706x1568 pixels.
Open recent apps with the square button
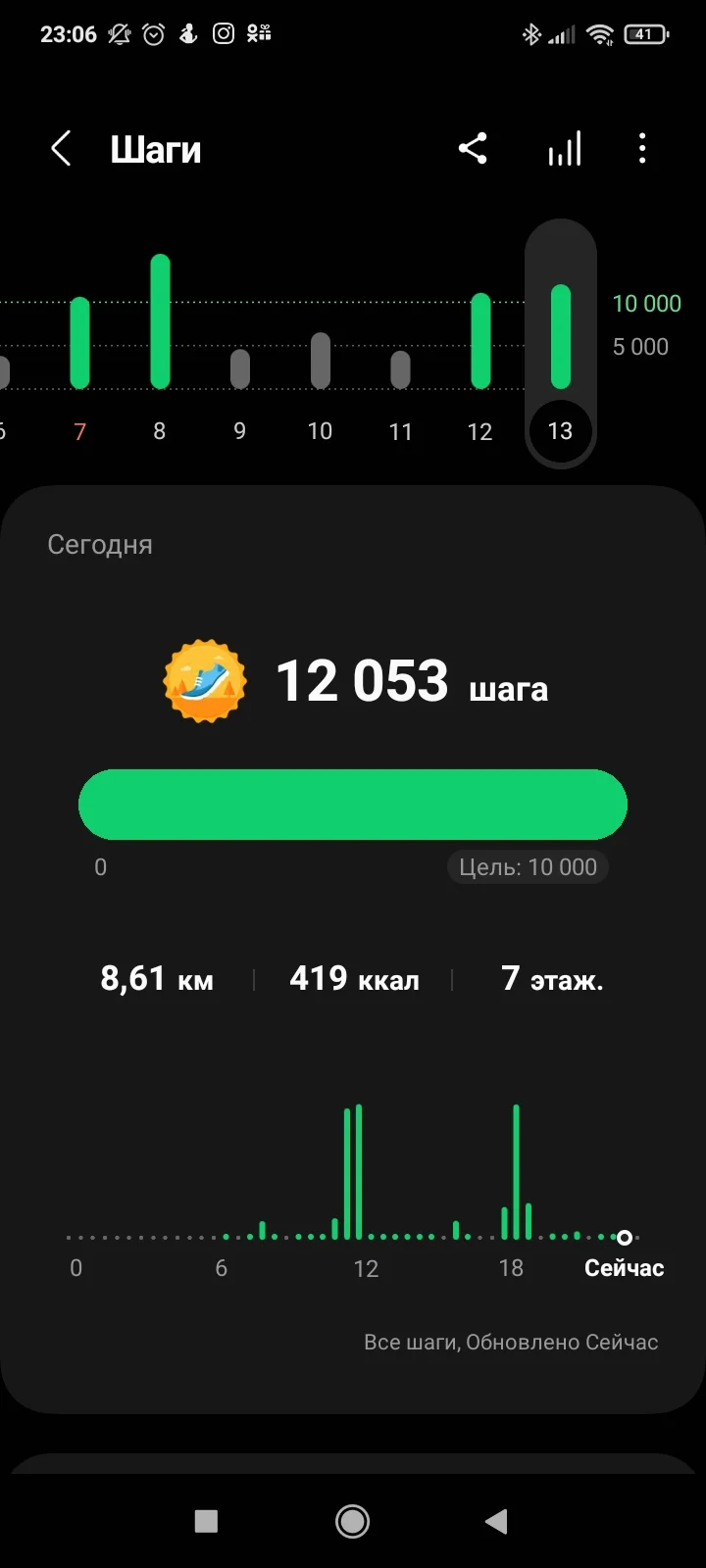[x=206, y=1521]
